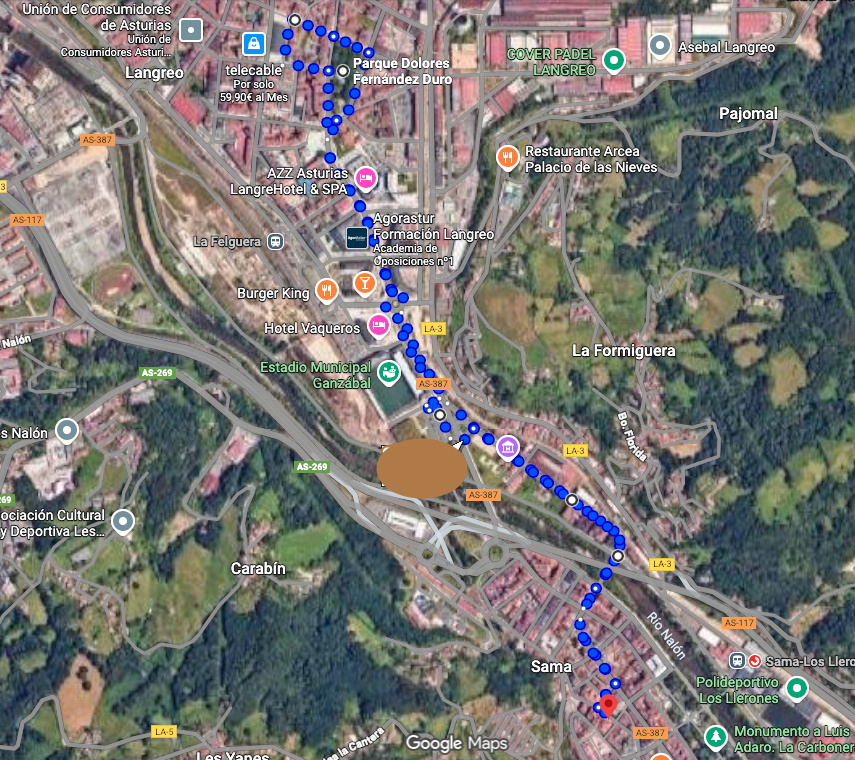Select the Asebal Langreo pin
This screenshot has width=855, height=760.
click(660, 45)
